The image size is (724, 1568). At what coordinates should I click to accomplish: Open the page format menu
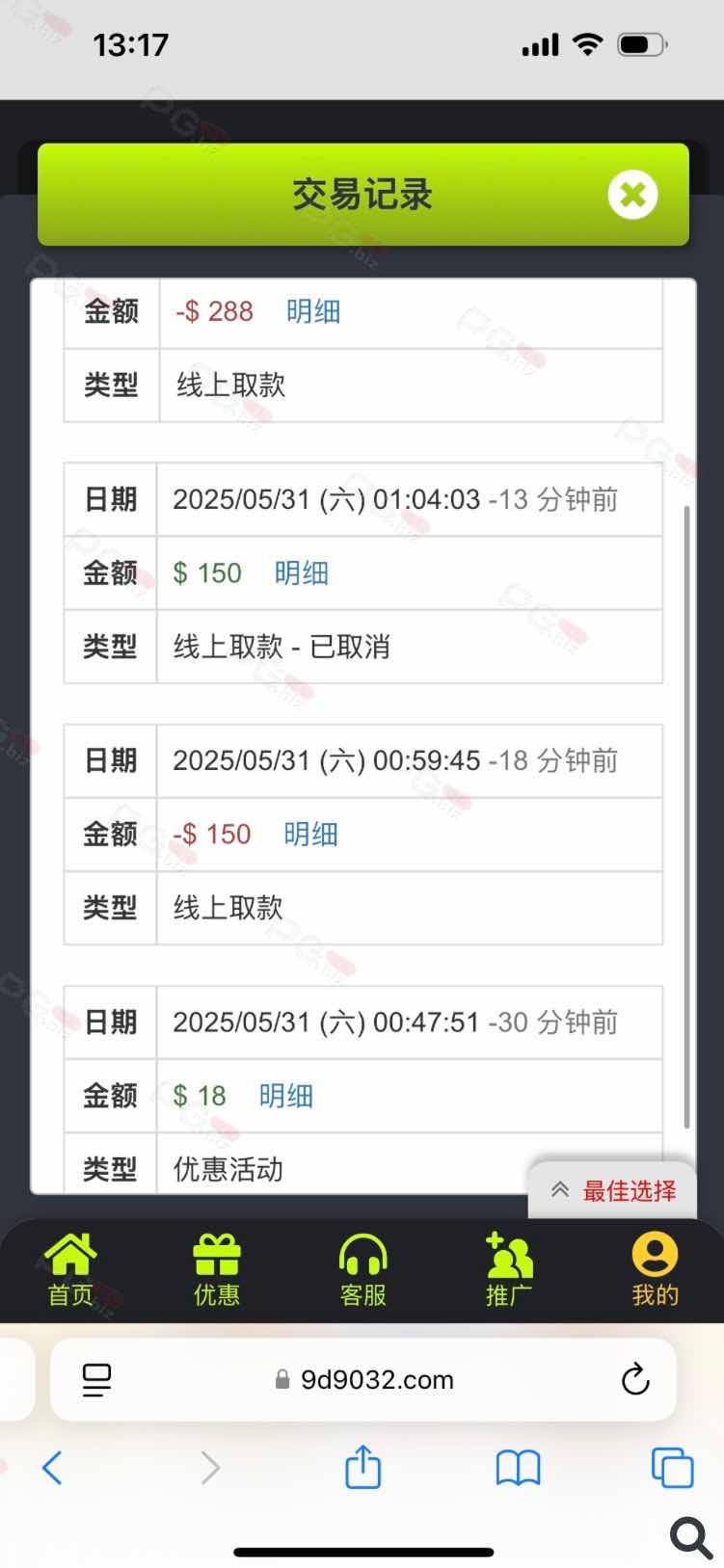[x=96, y=1380]
